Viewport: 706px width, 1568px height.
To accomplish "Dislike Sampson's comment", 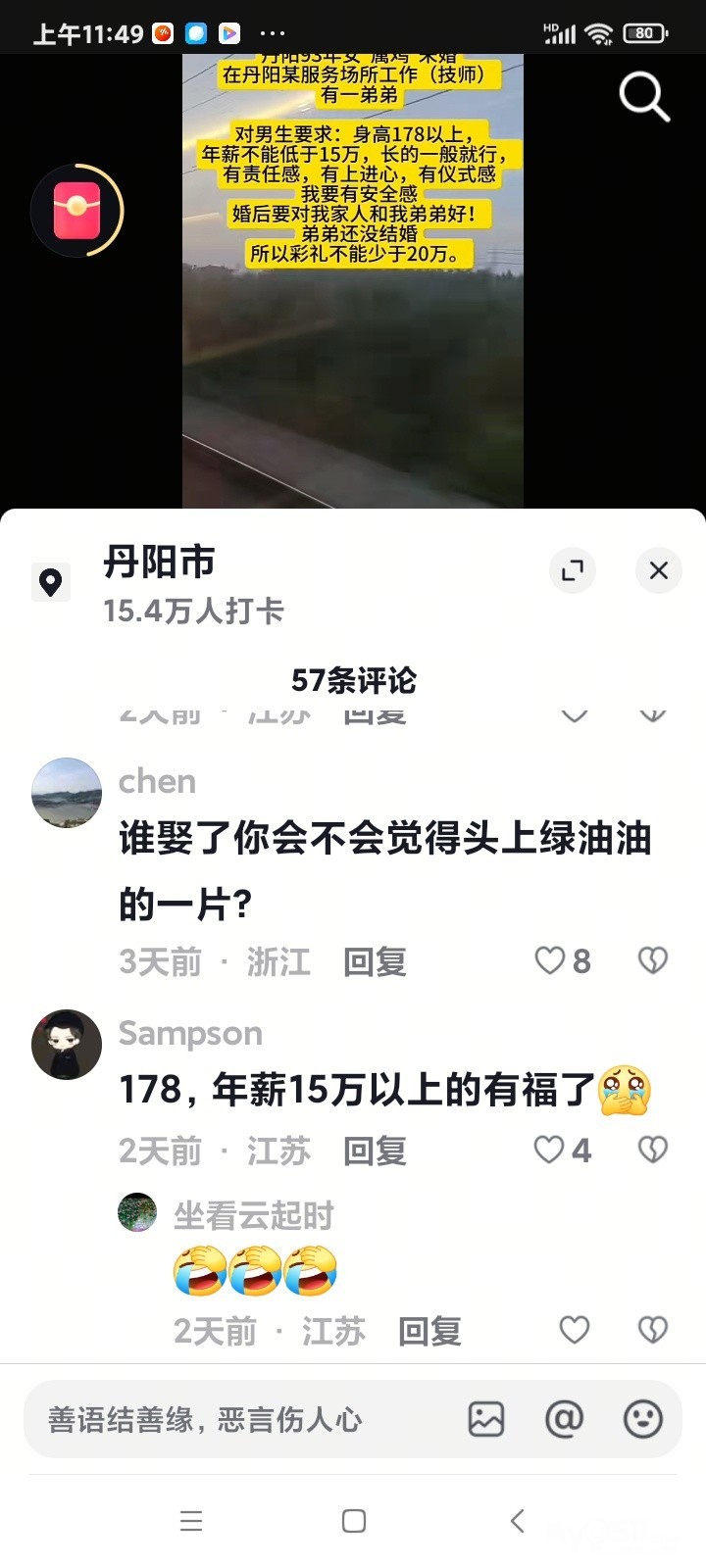I will point(653,1150).
